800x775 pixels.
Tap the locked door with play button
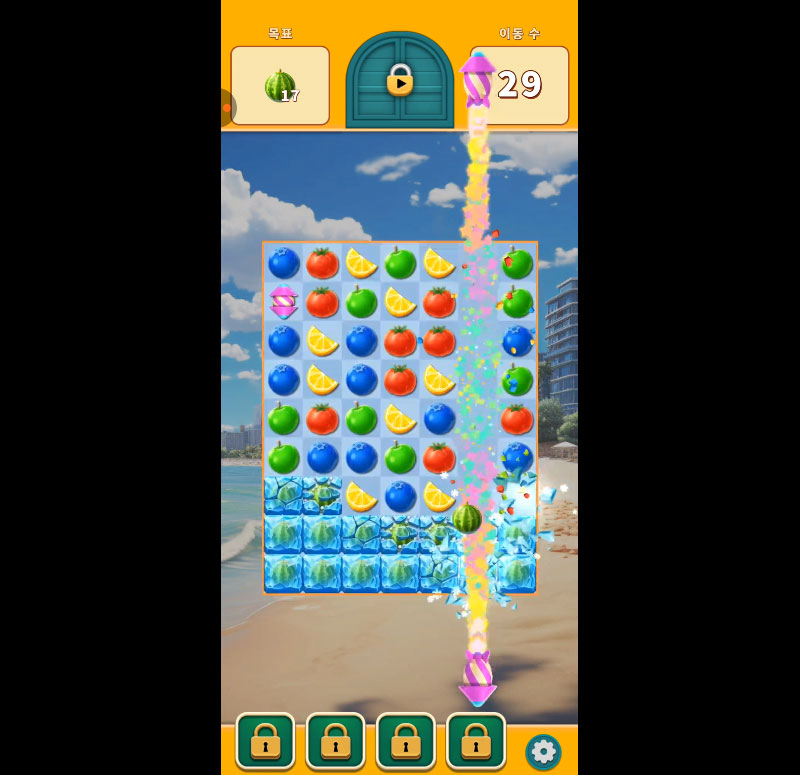400,82
